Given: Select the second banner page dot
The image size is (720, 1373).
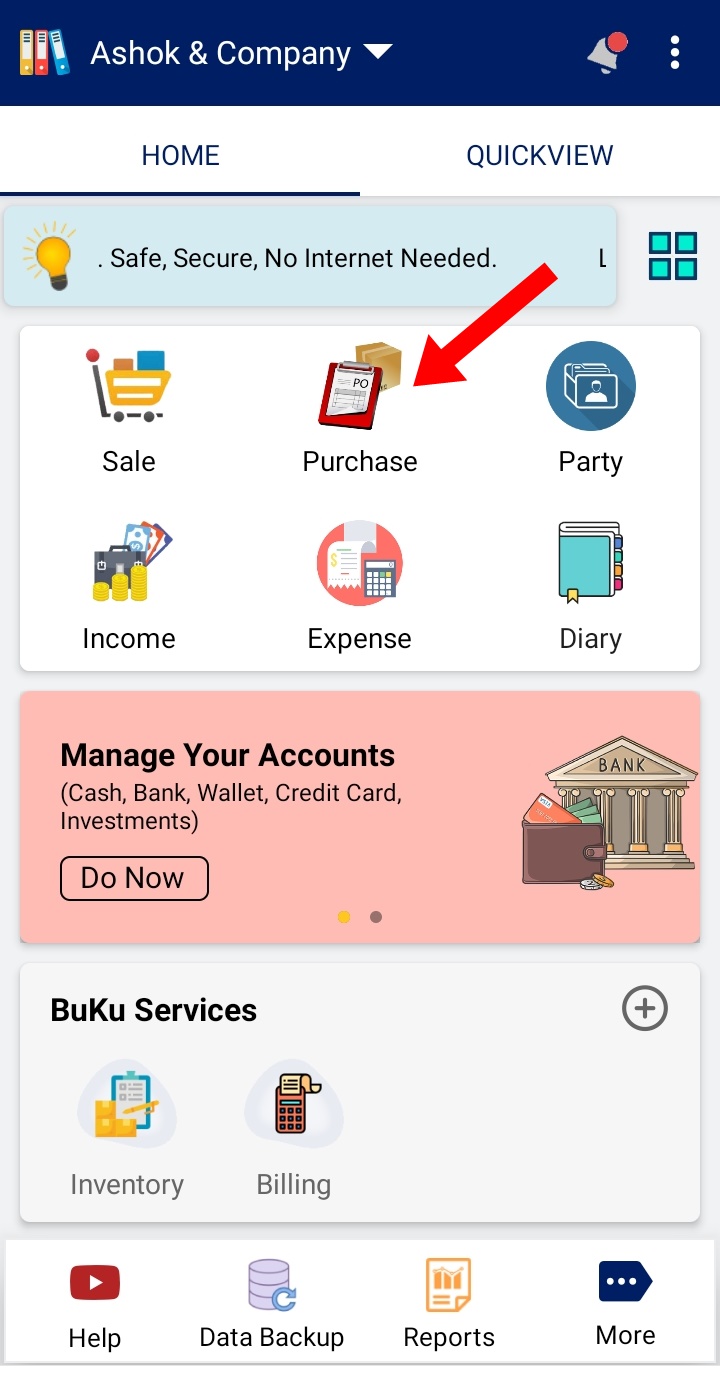Looking at the screenshot, I should [376, 917].
